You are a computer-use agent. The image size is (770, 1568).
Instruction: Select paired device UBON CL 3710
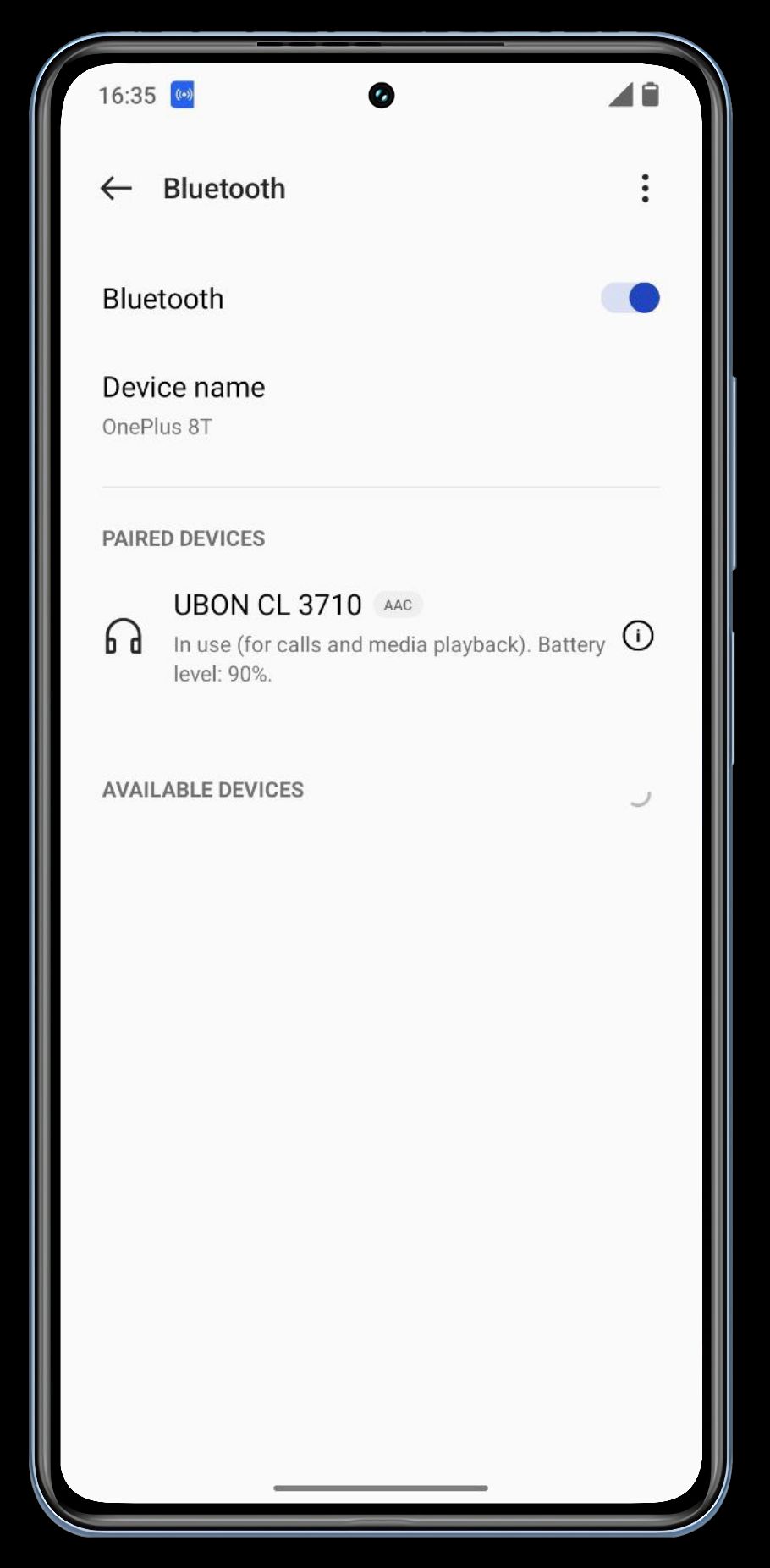point(338,637)
